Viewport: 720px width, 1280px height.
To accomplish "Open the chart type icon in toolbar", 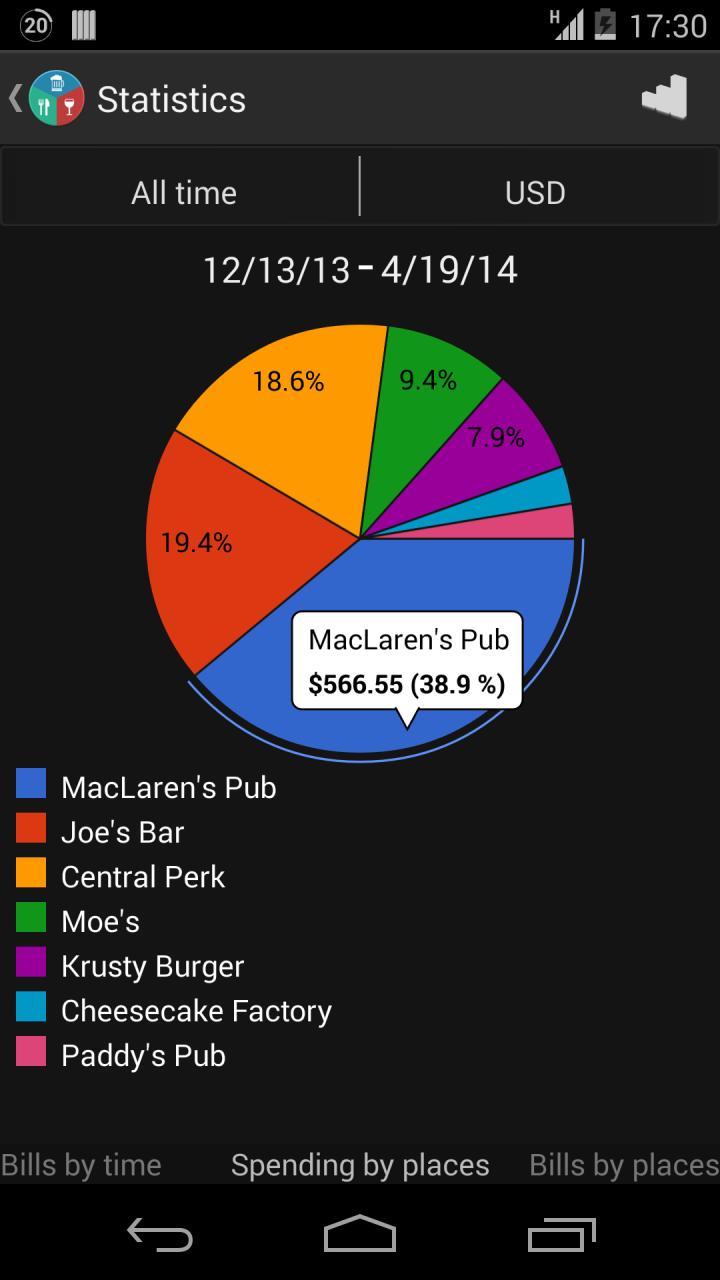I will coord(665,98).
